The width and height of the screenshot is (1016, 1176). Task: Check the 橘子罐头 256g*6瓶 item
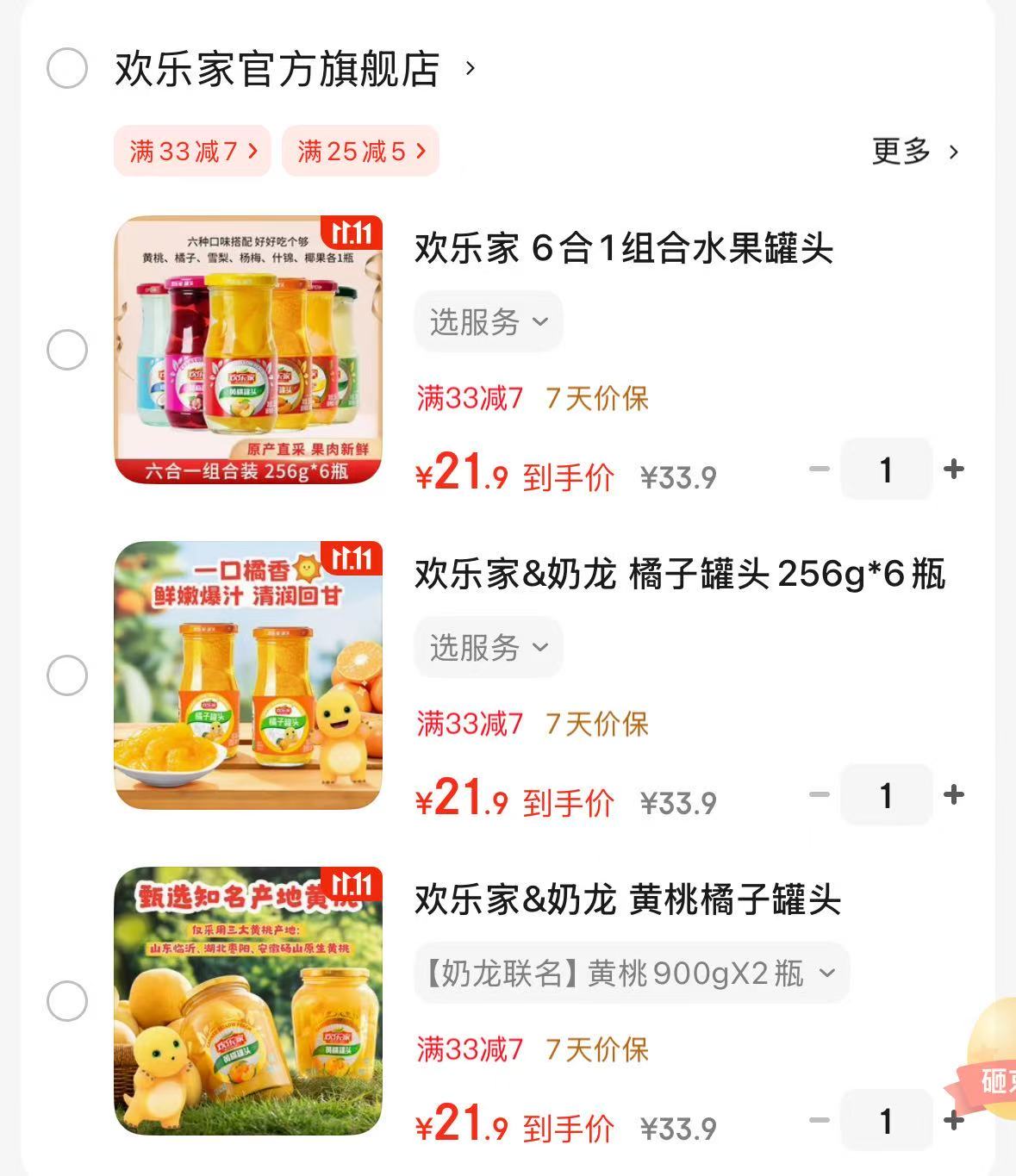coord(67,675)
